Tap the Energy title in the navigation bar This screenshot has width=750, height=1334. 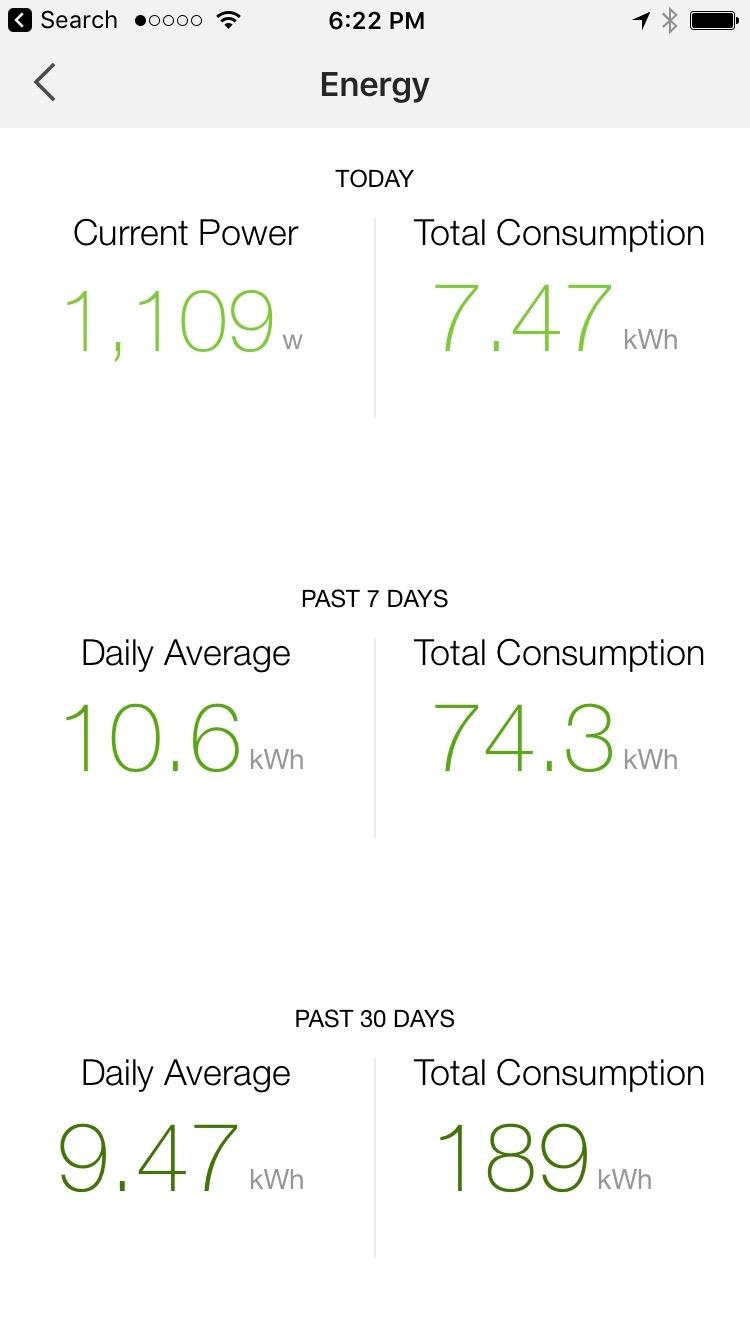tap(374, 84)
